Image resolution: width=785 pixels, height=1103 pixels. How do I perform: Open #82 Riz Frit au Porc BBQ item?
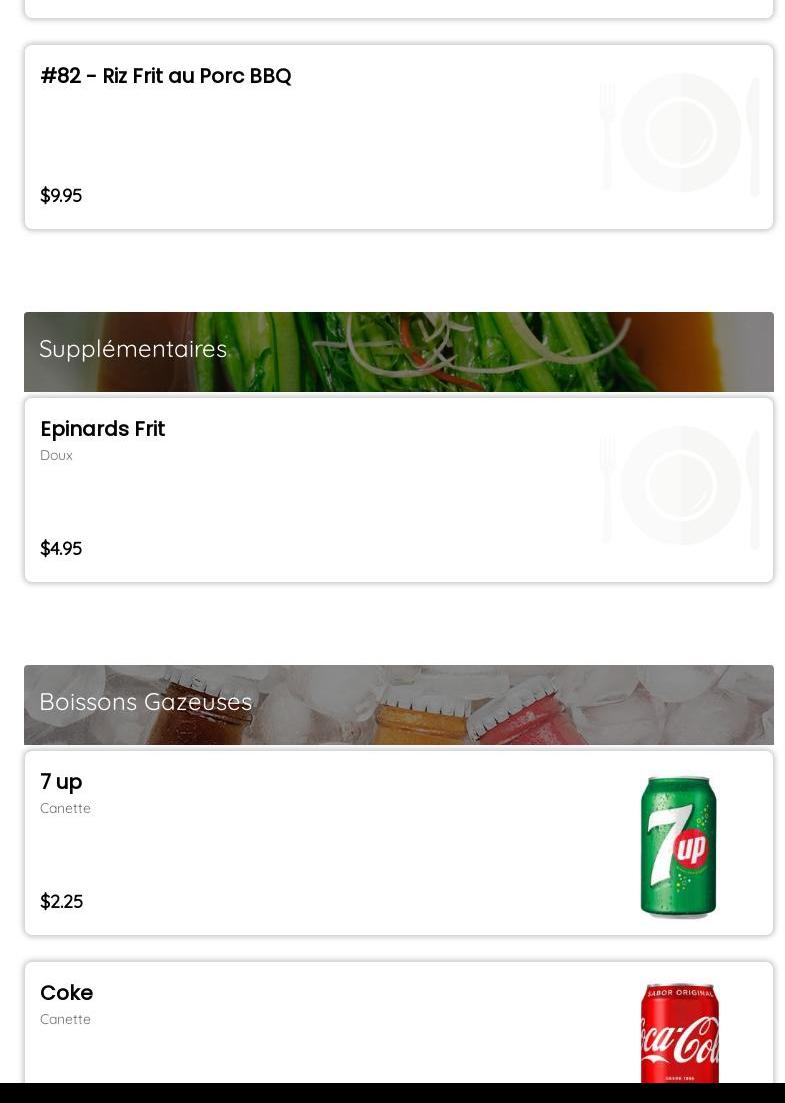(399, 137)
